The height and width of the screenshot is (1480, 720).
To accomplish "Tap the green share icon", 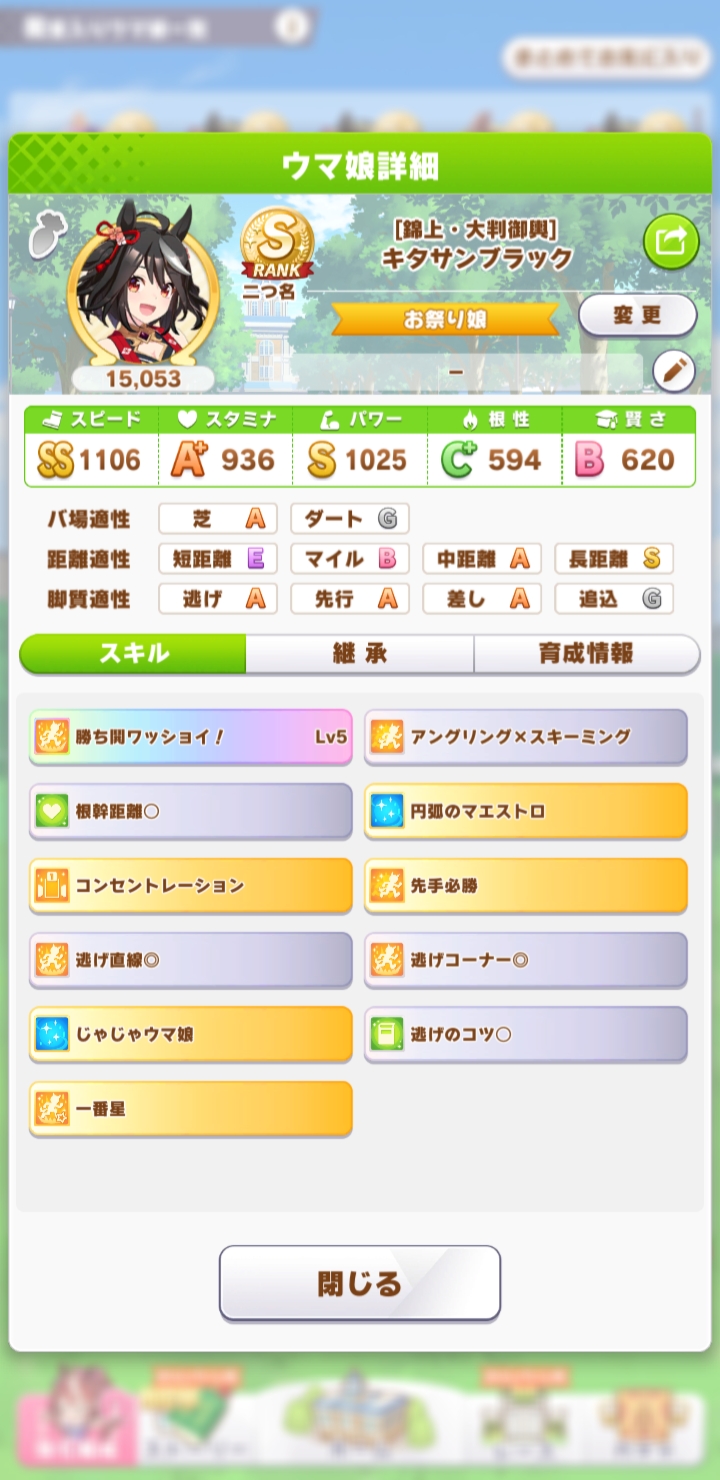I will 670,241.
